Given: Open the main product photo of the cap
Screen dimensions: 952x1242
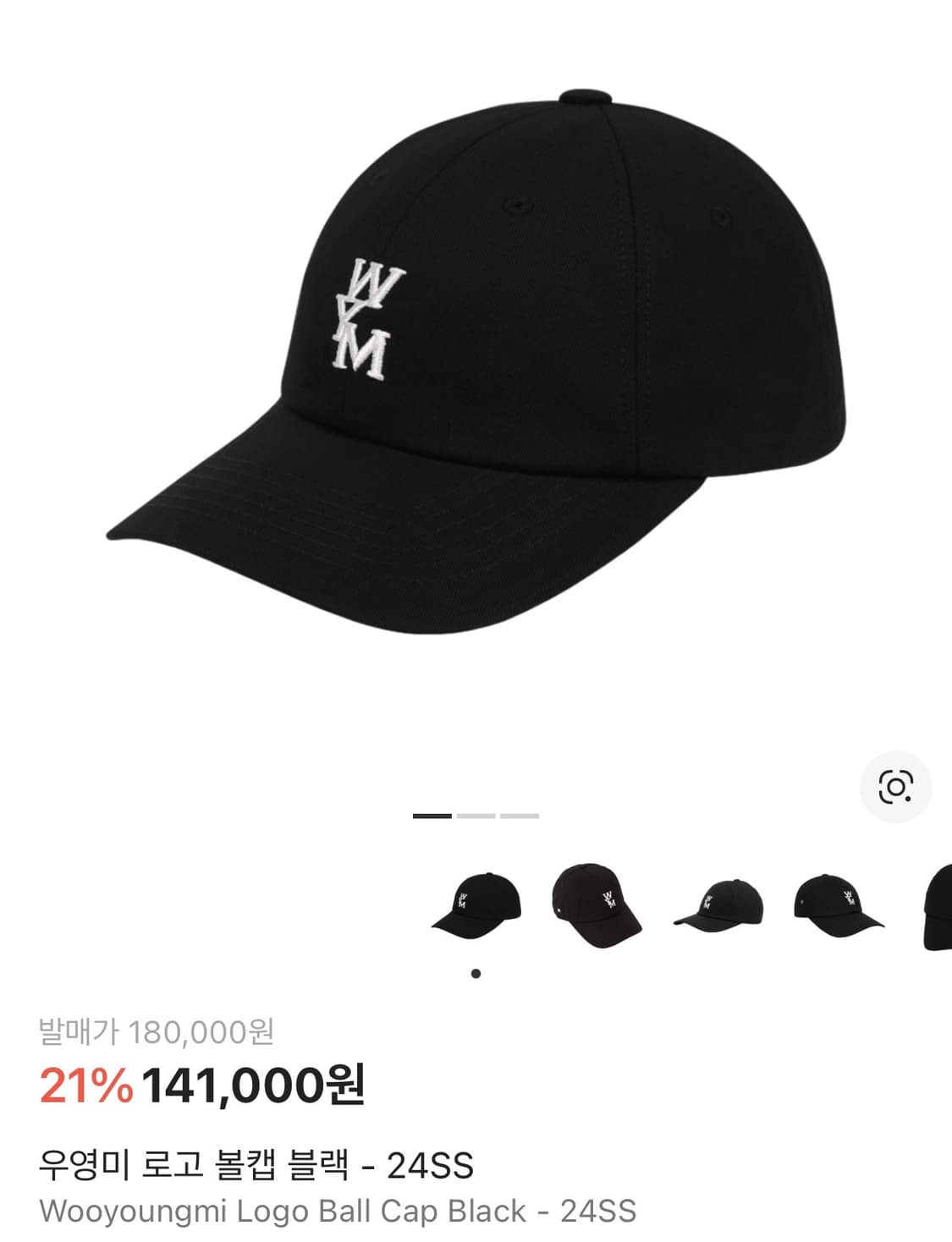Looking at the screenshot, I should pos(474,355).
